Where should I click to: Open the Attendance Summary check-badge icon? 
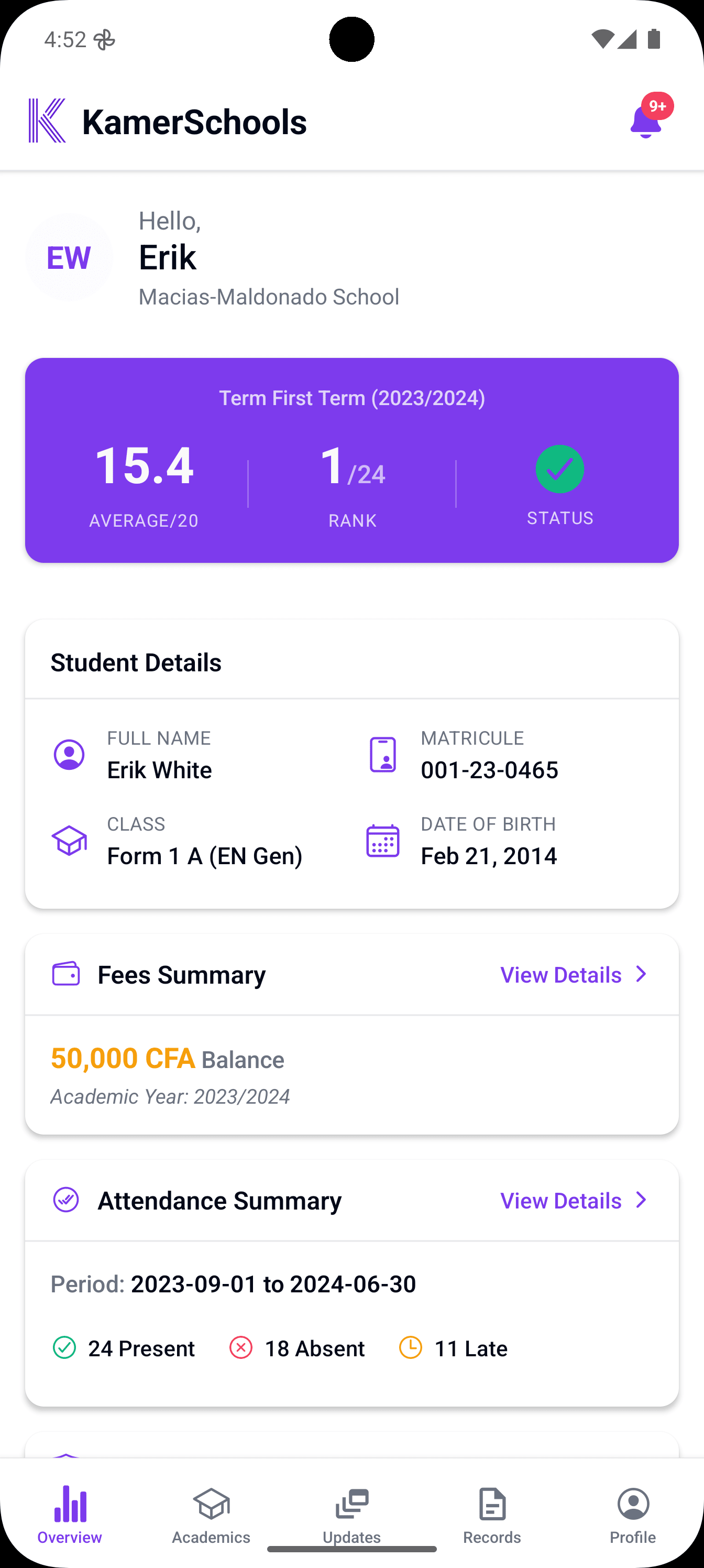(x=67, y=1200)
